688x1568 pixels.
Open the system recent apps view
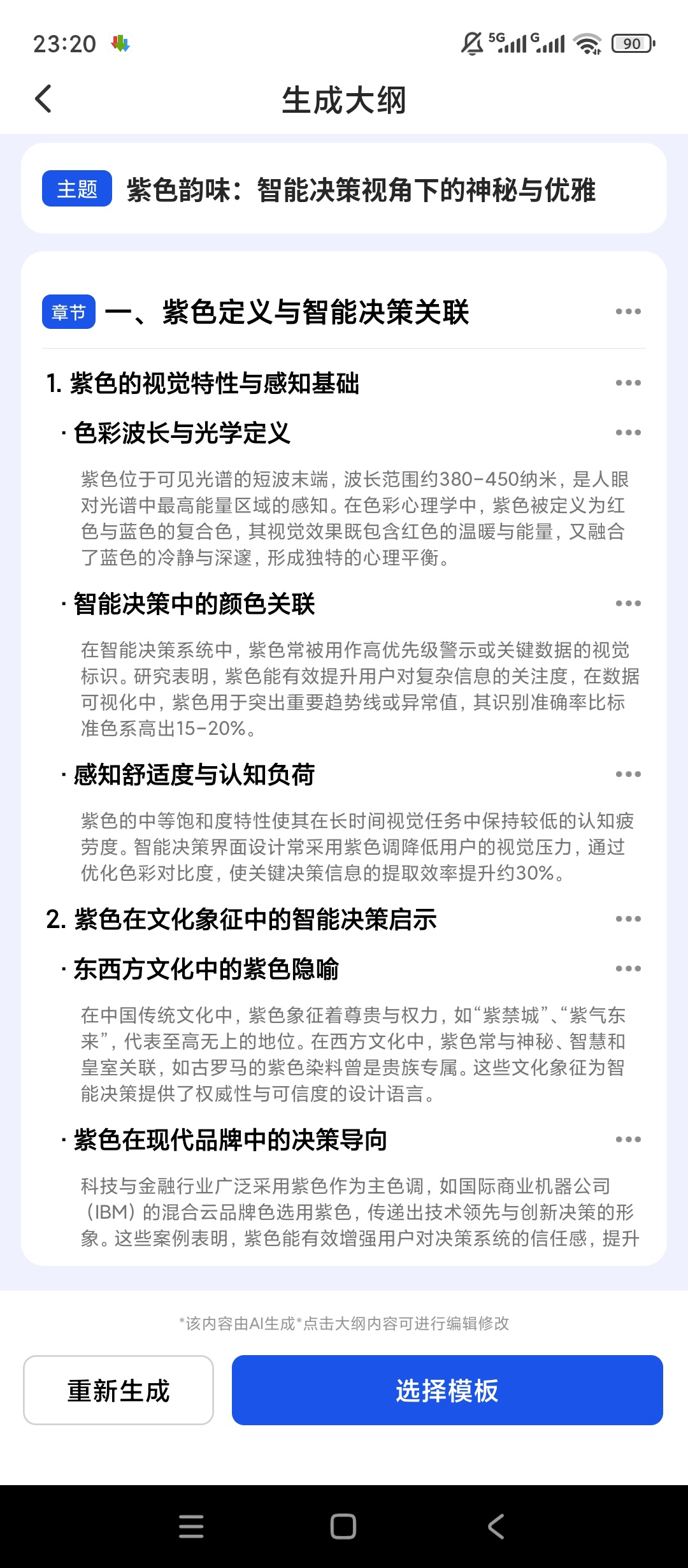click(x=191, y=1527)
